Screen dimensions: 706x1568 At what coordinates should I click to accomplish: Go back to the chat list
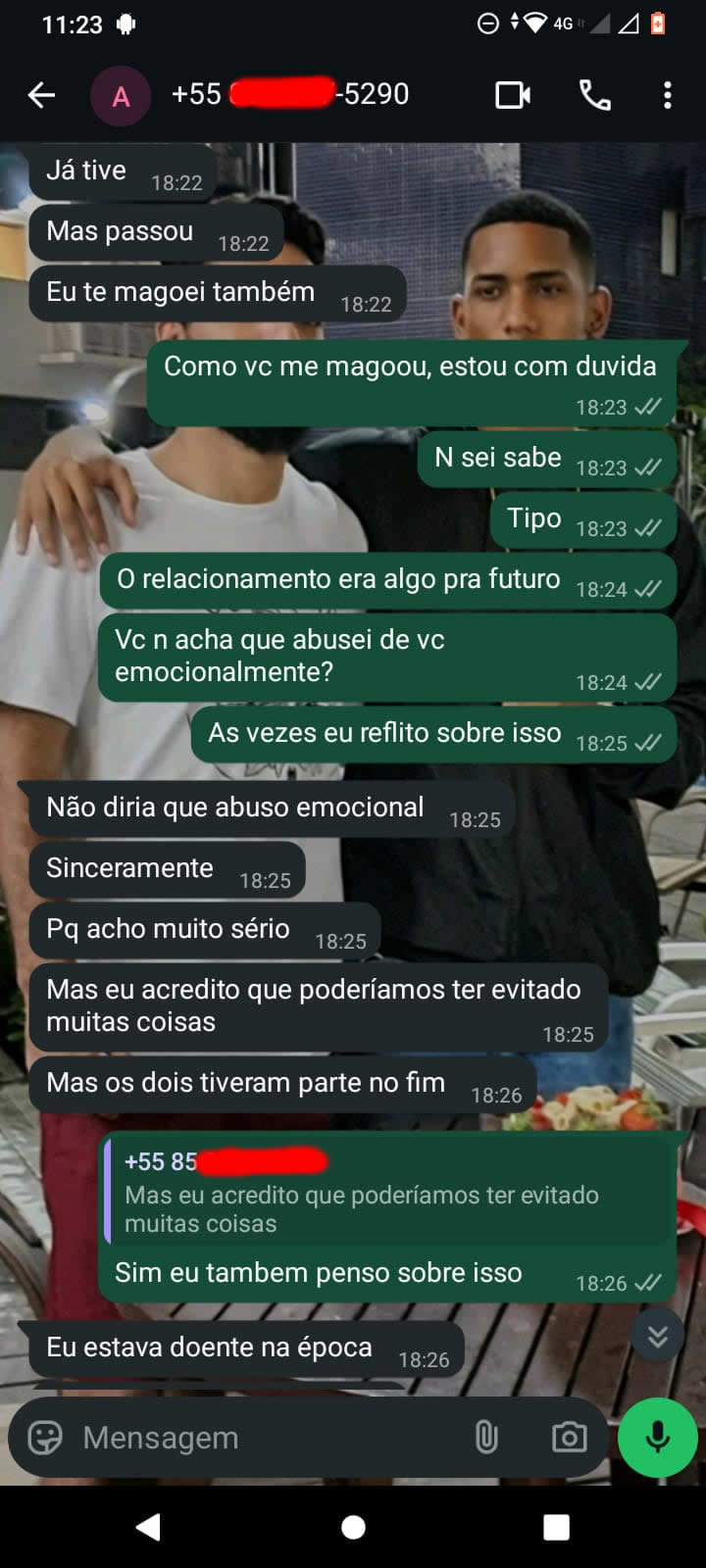click(41, 95)
